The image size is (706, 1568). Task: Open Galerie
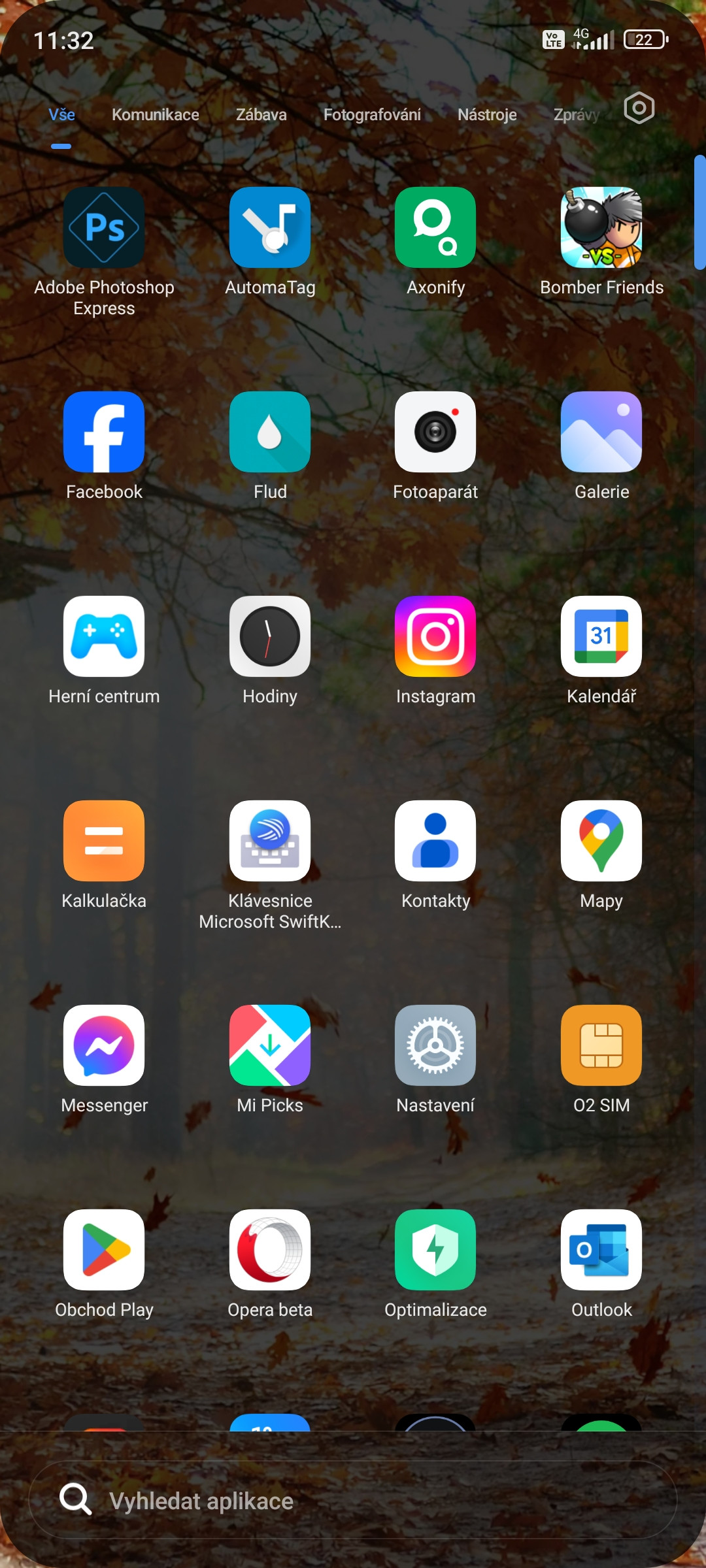[601, 432]
